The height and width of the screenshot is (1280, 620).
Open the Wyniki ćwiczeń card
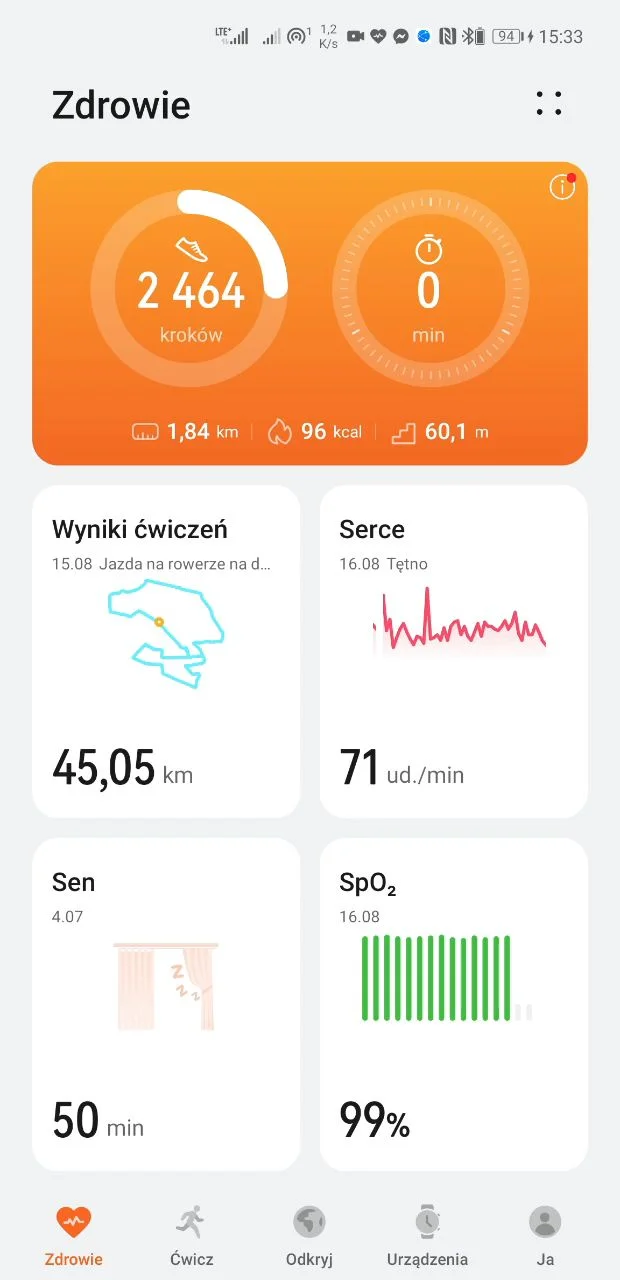pyautogui.click(x=166, y=652)
